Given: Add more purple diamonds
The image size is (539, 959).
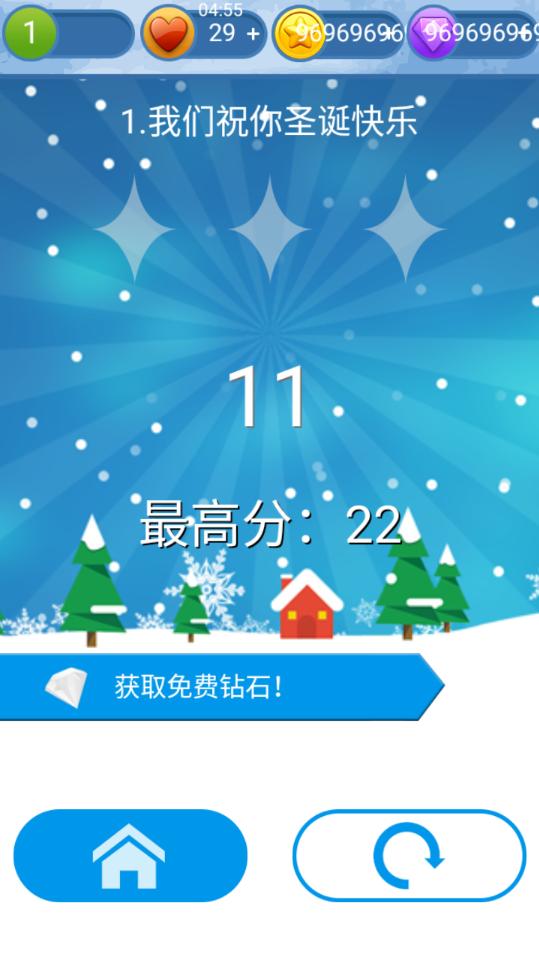Looking at the screenshot, I should pyautogui.click(x=524, y=34).
